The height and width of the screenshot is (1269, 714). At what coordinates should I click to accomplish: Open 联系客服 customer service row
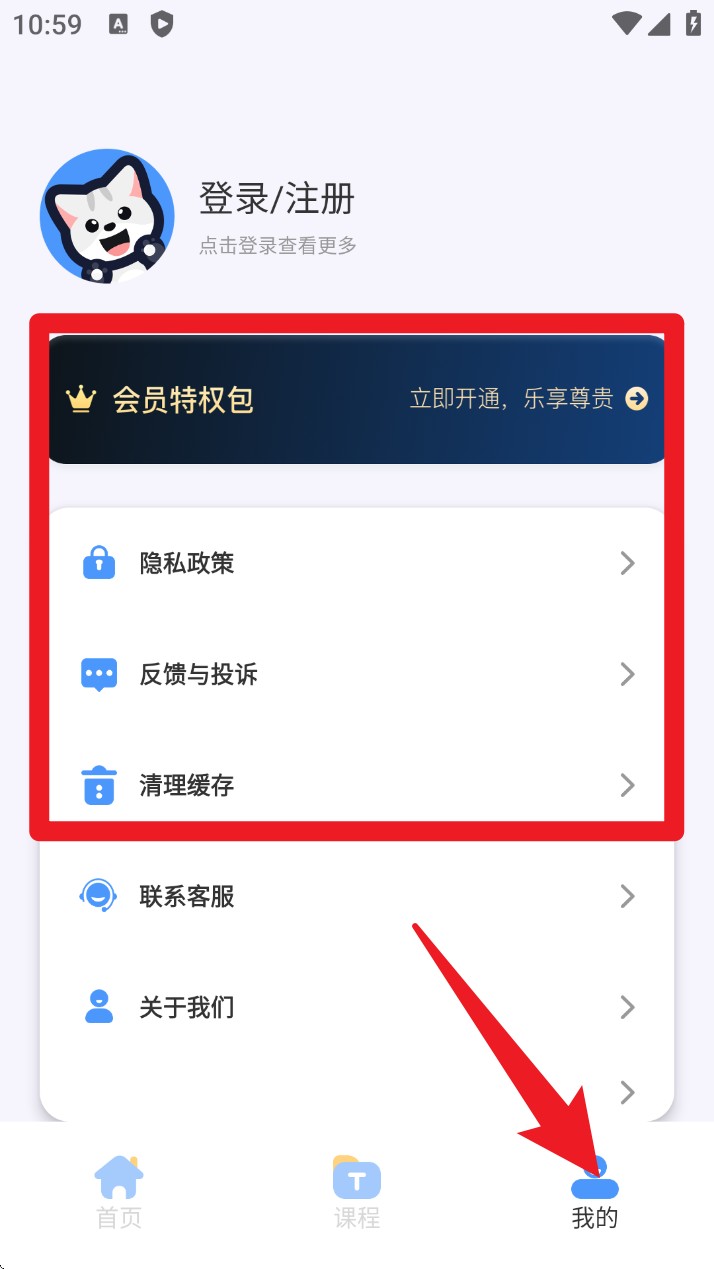pos(357,896)
